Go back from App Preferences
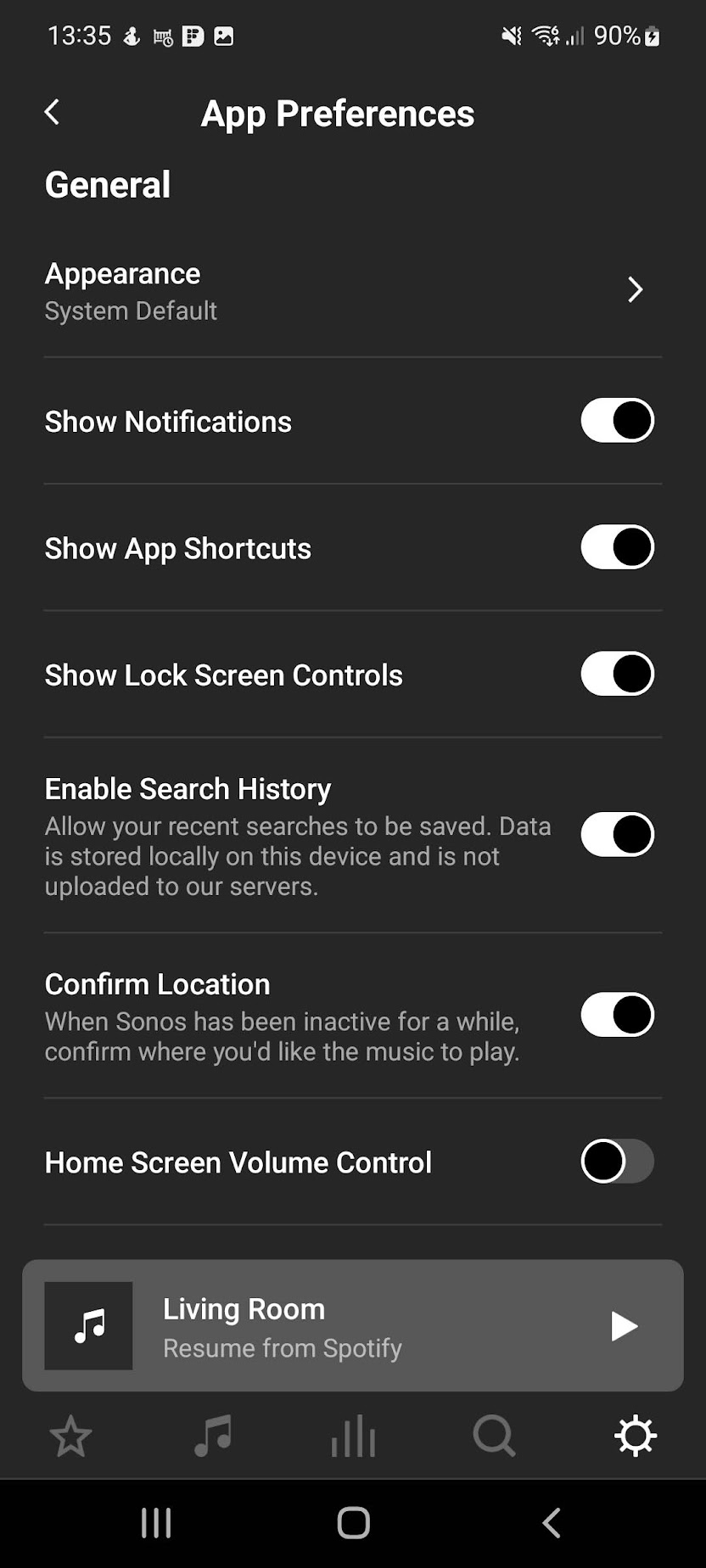 pyautogui.click(x=53, y=112)
